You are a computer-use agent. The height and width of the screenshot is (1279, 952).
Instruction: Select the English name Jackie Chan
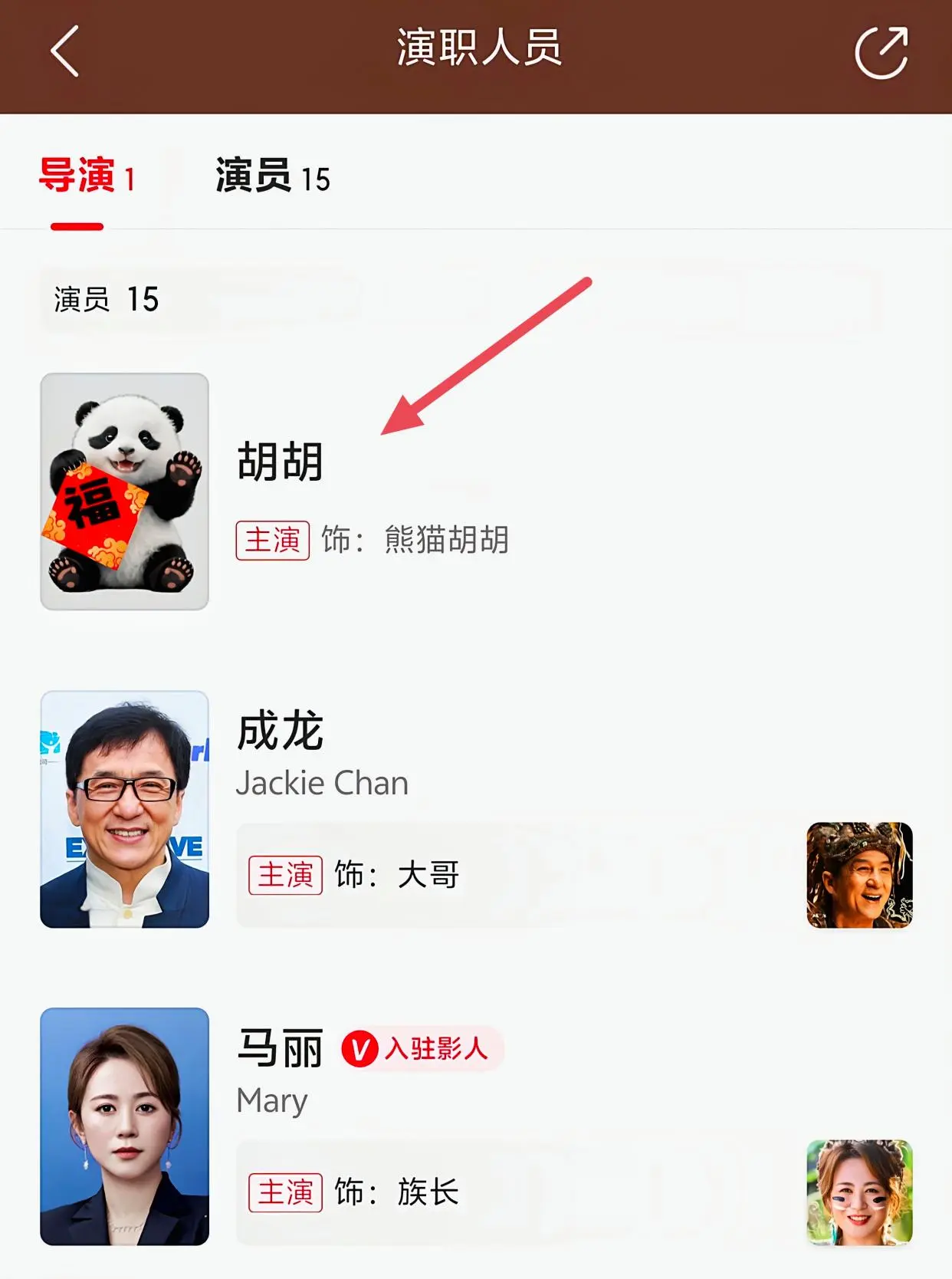tap(322, 784)
